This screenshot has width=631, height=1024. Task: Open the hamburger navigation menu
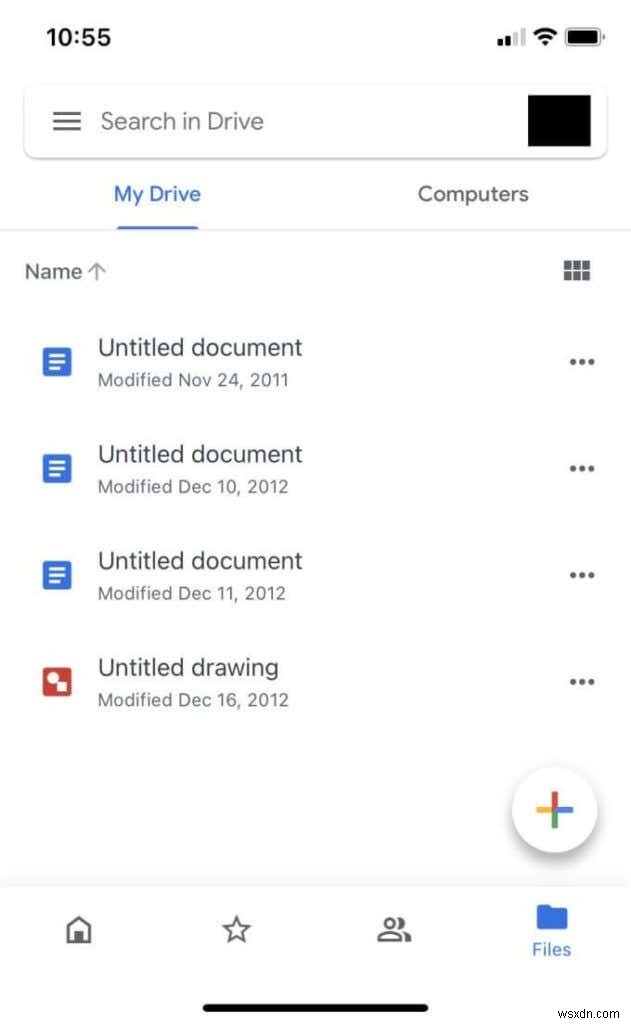click(x=67, y=122)
